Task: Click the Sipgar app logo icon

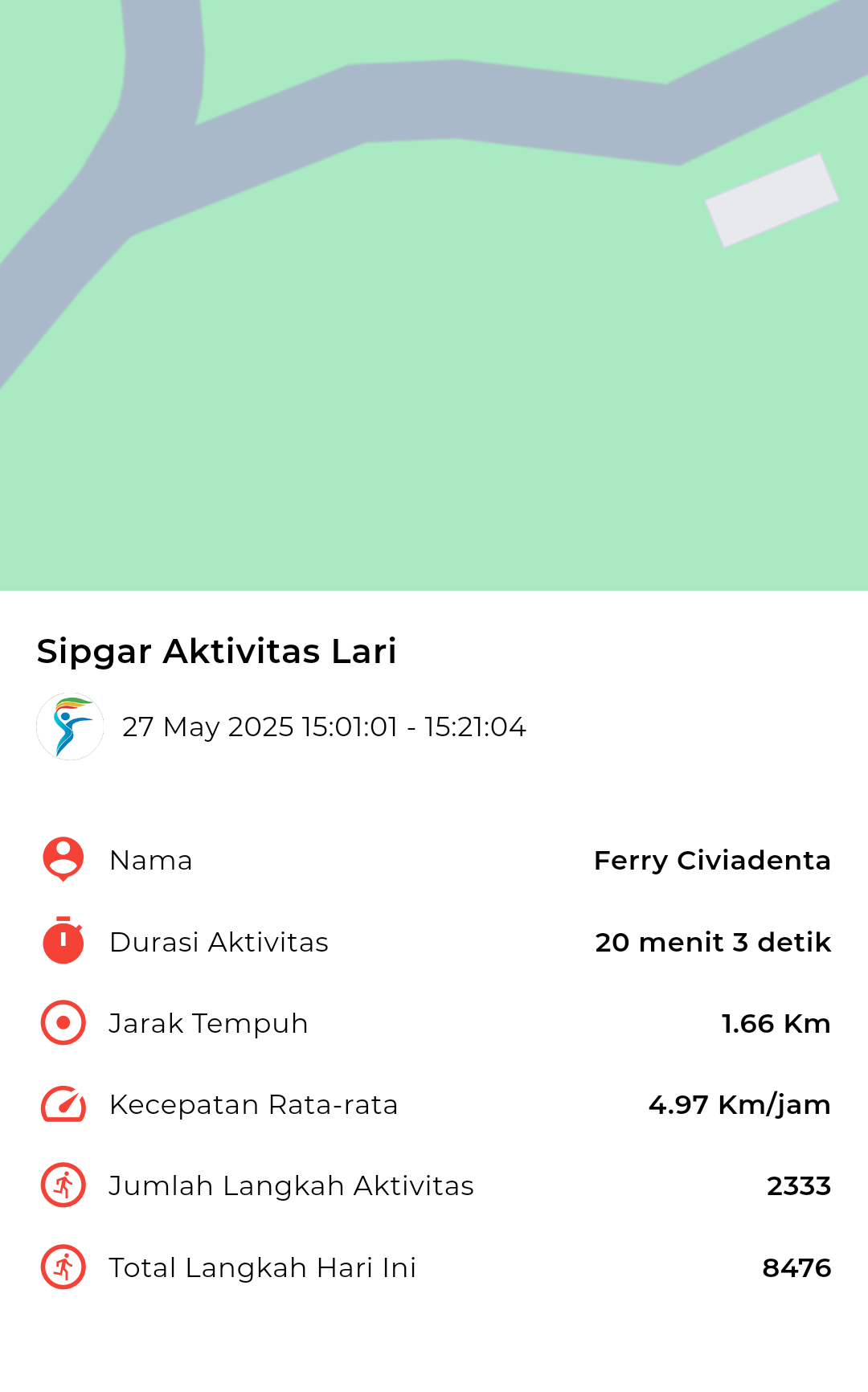Action: 70,726
